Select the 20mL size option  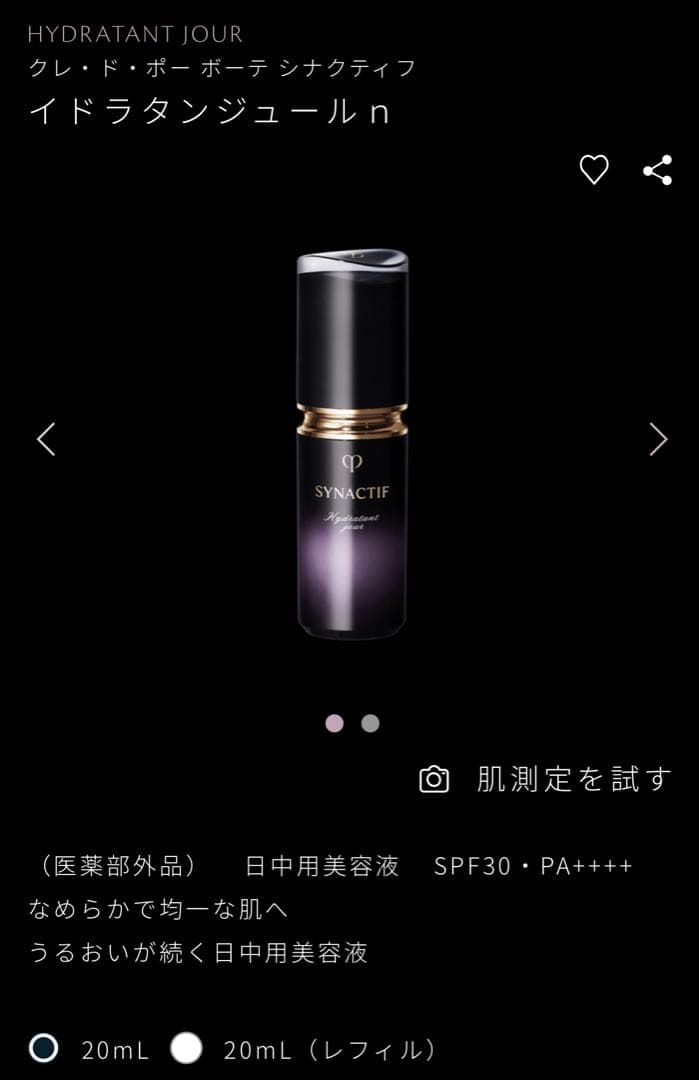click(x=44, y=1047)
